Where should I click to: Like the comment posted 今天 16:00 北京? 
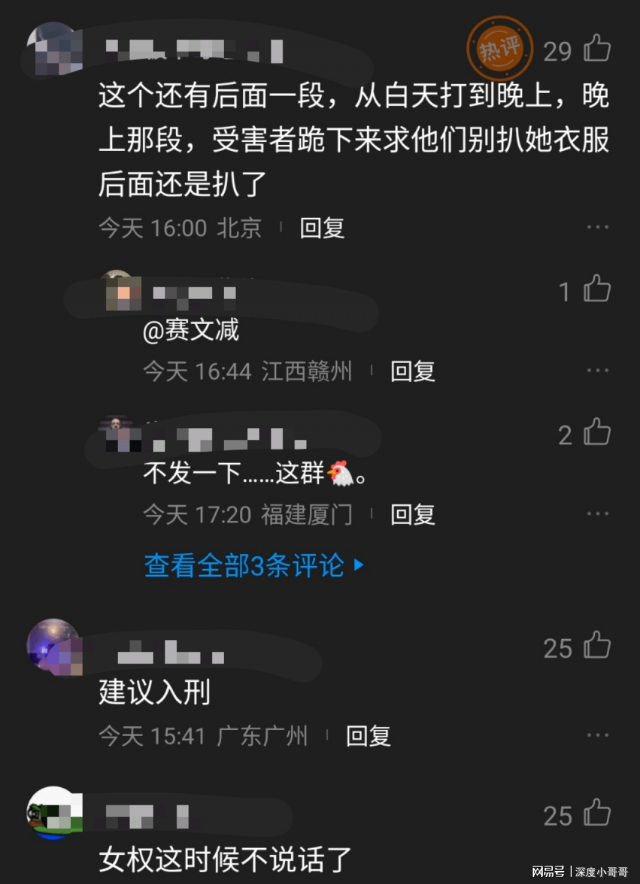597,49
